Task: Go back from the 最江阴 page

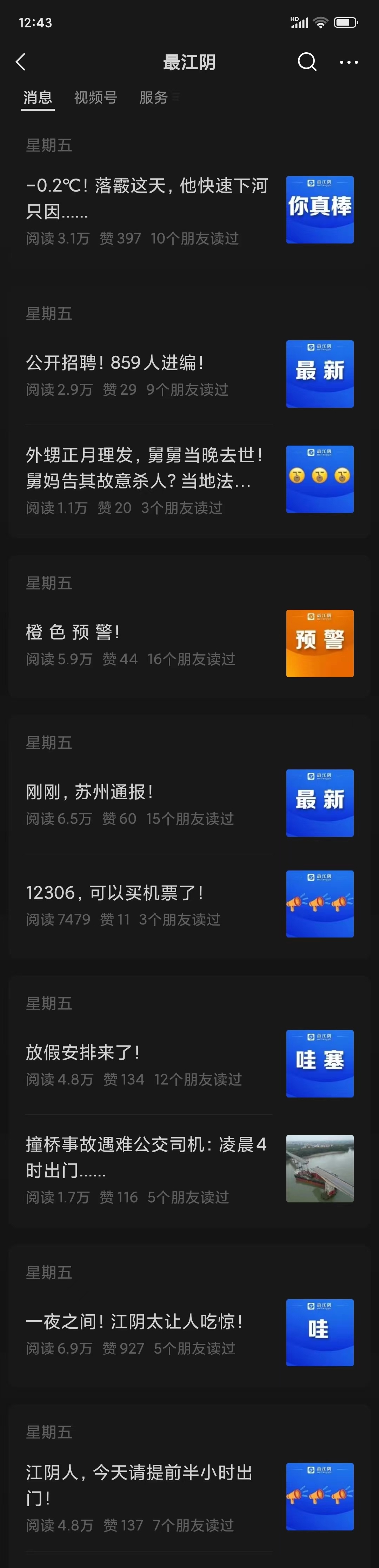Action: pyautogui.click(x=21, y=62)
